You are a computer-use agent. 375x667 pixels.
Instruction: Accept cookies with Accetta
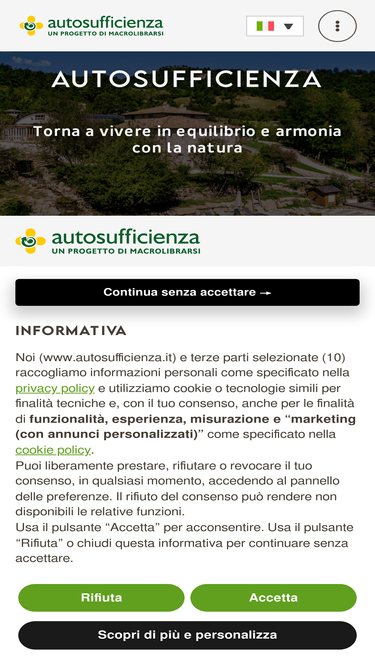pyautogui.click(x=273, y=597)
